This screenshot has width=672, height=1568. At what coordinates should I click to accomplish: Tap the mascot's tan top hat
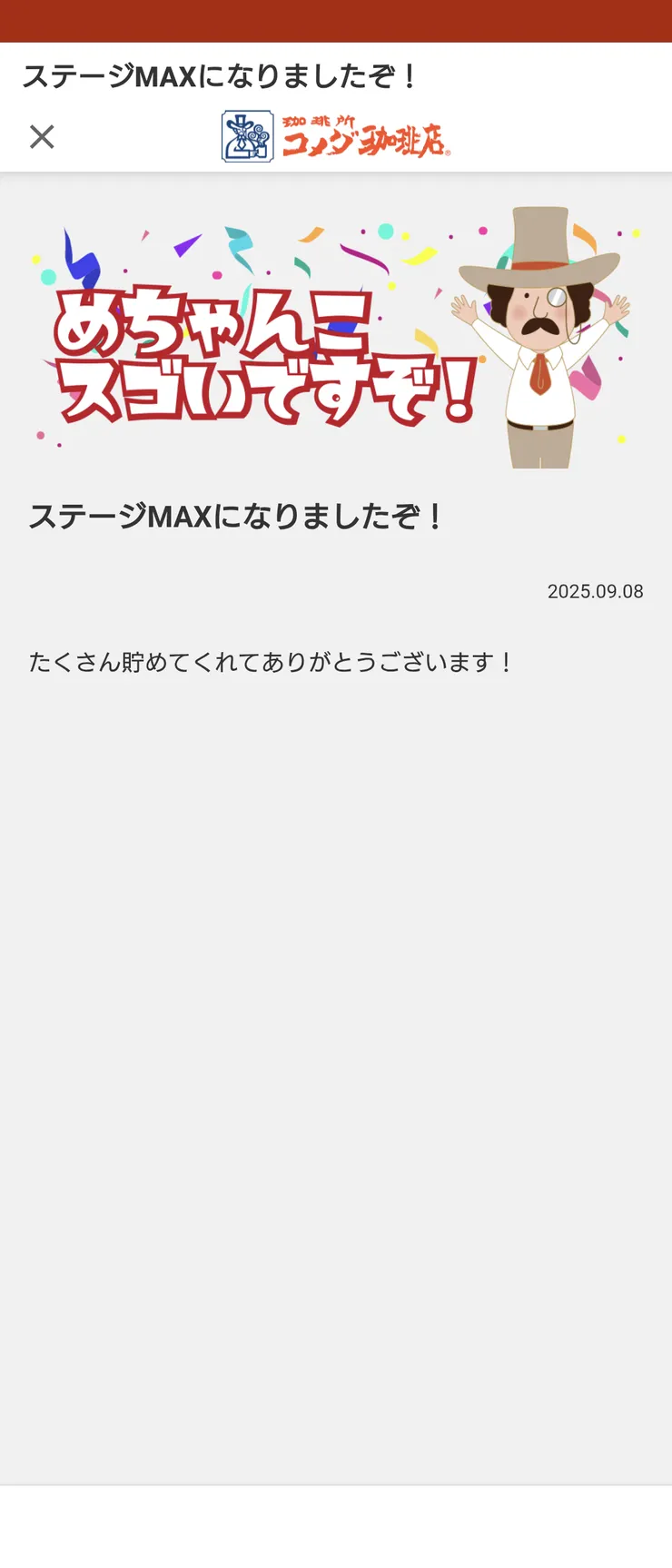[542, 236]
